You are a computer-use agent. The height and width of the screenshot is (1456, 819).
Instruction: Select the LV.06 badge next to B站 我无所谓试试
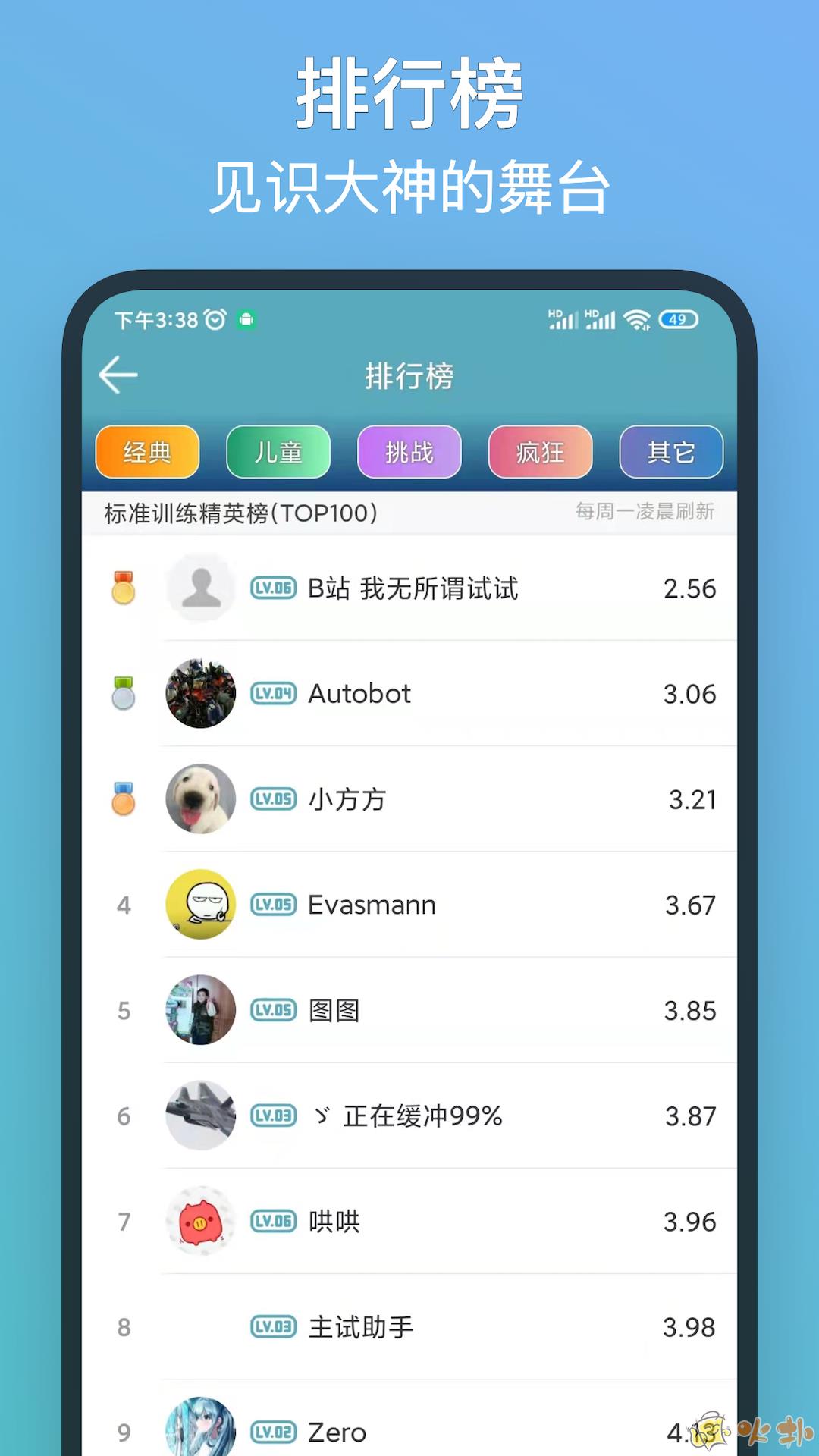(x=273, y=588)
